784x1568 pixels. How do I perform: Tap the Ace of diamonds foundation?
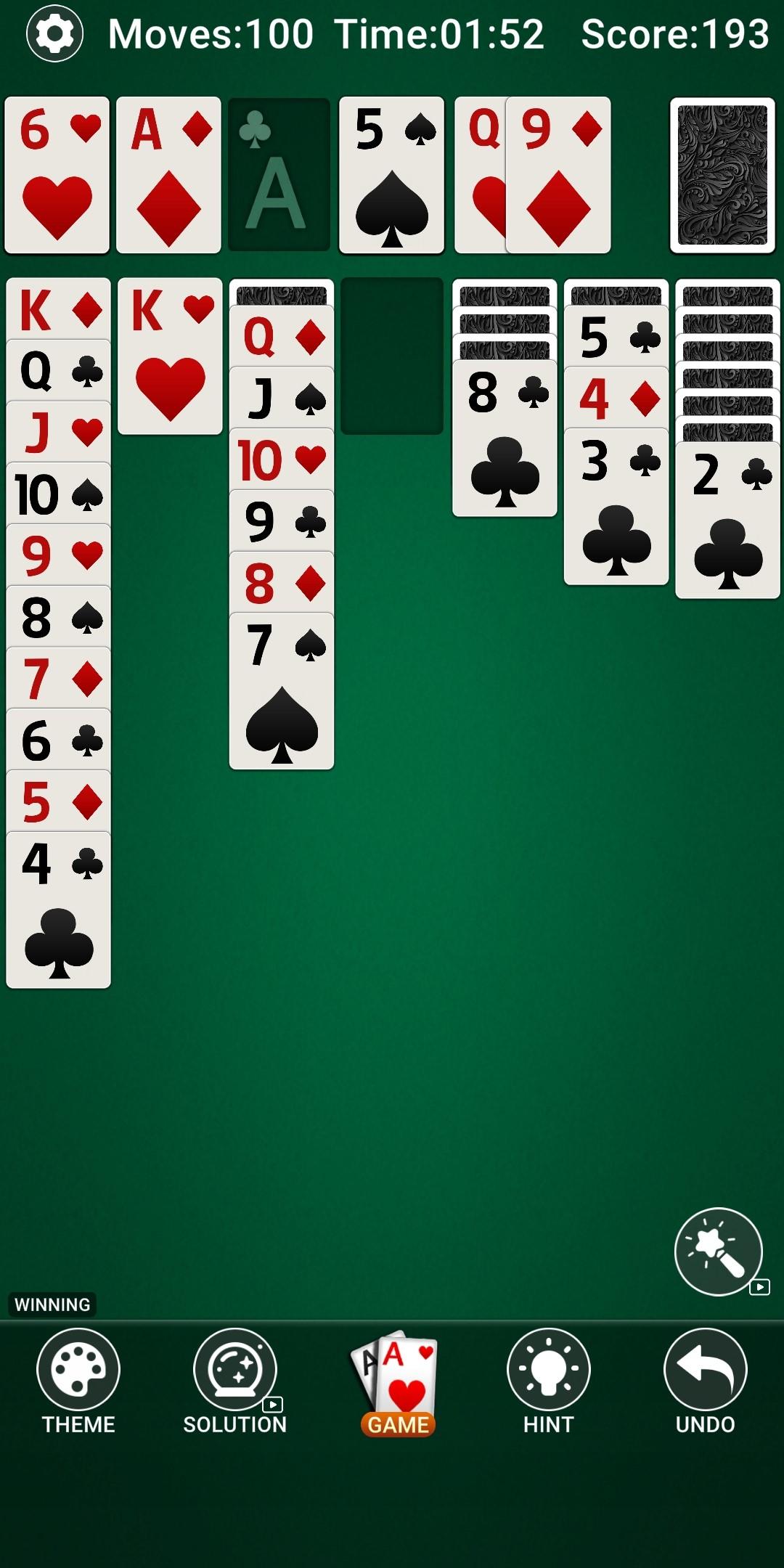coord(168,175)
